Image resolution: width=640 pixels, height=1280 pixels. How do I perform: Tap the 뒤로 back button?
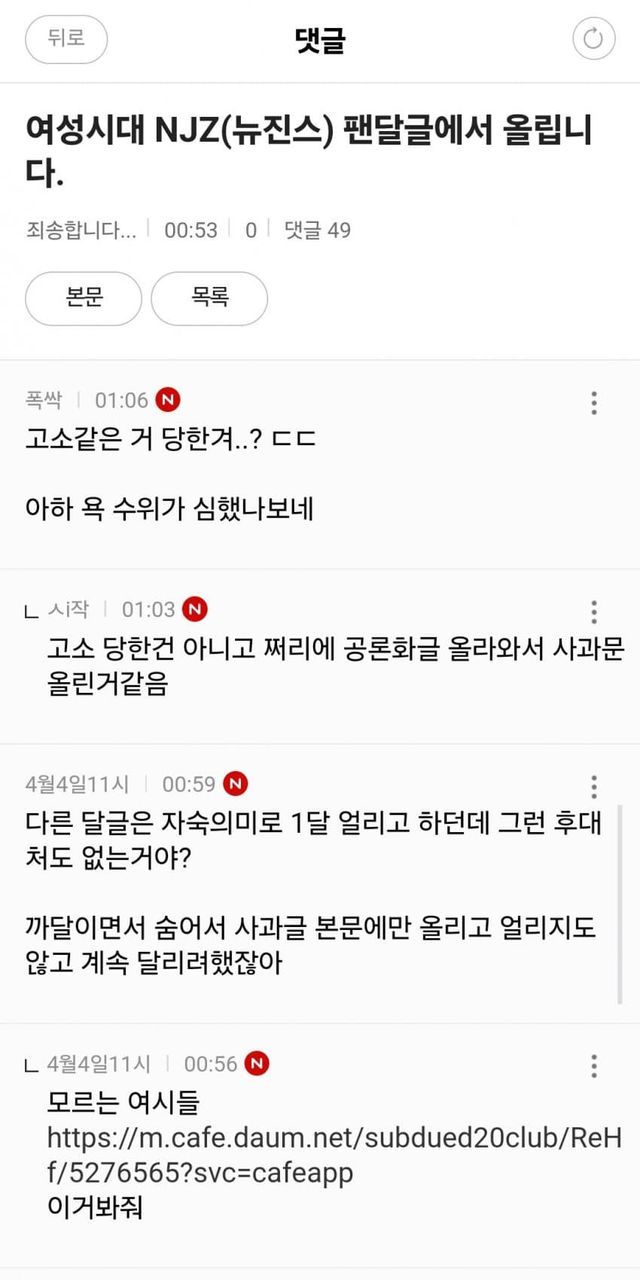[65, 40]
